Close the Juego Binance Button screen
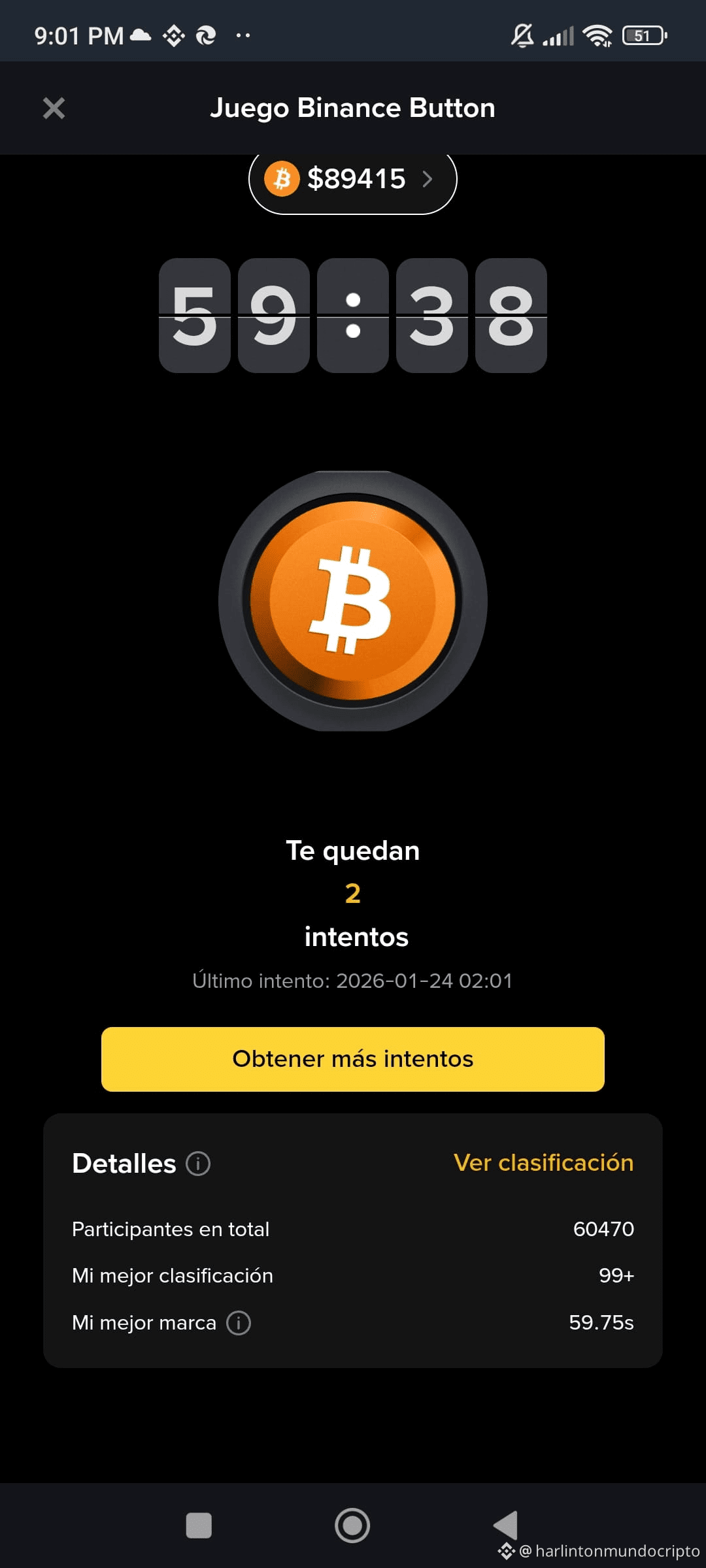 54,108
